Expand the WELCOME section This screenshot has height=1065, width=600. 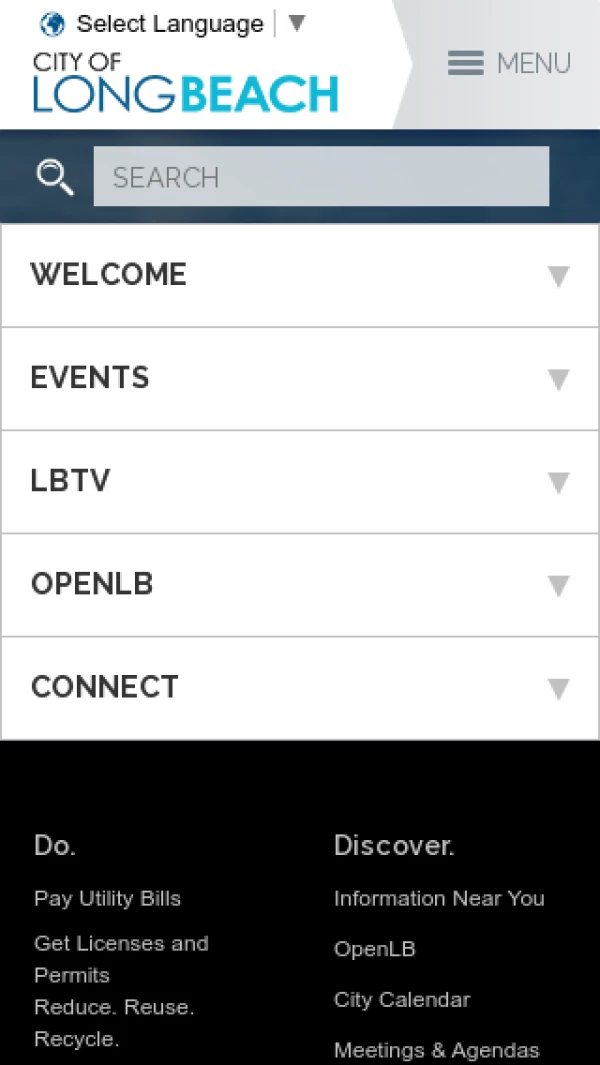pos(300,275)
